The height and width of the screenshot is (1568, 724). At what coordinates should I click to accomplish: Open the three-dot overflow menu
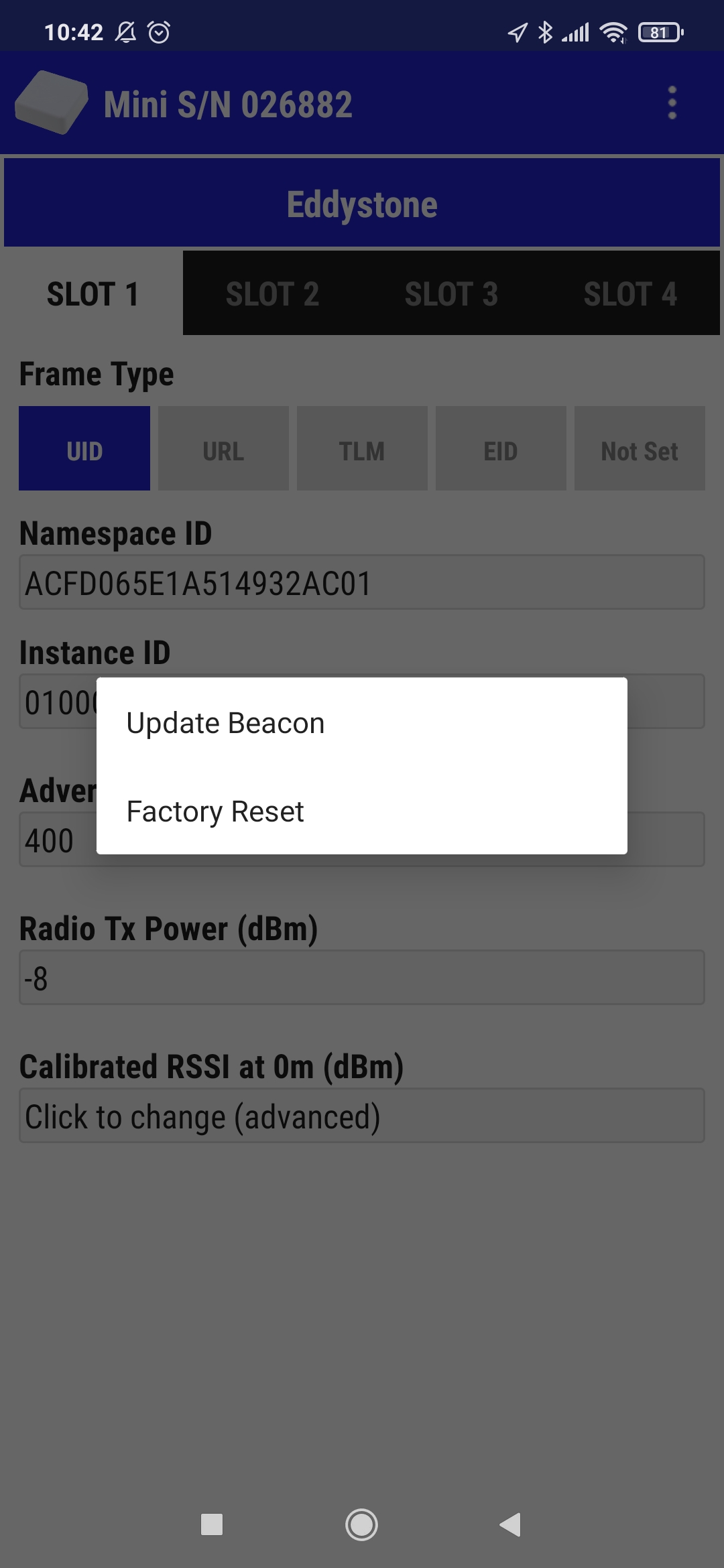point(672,103)
